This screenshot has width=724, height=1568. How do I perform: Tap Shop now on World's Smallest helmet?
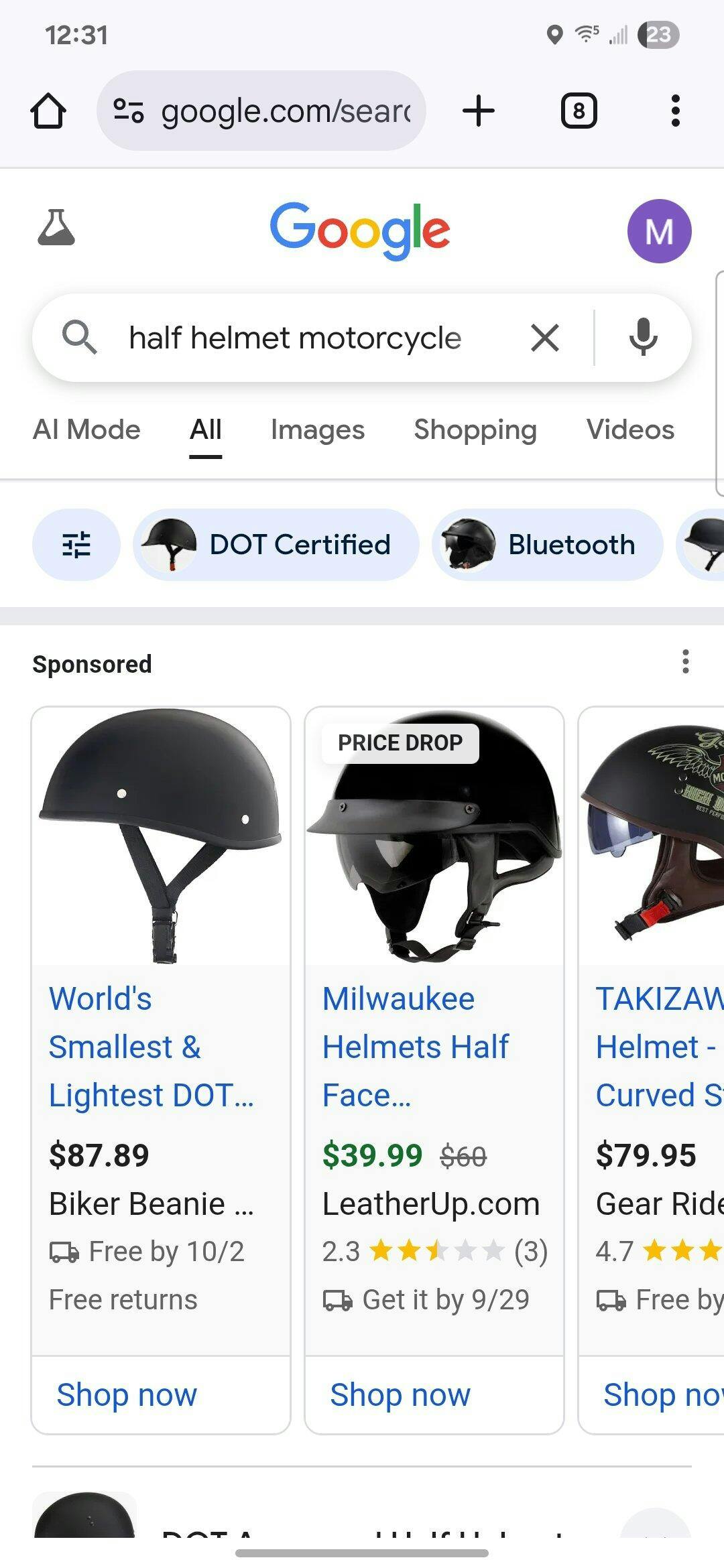pos(127,1395)
